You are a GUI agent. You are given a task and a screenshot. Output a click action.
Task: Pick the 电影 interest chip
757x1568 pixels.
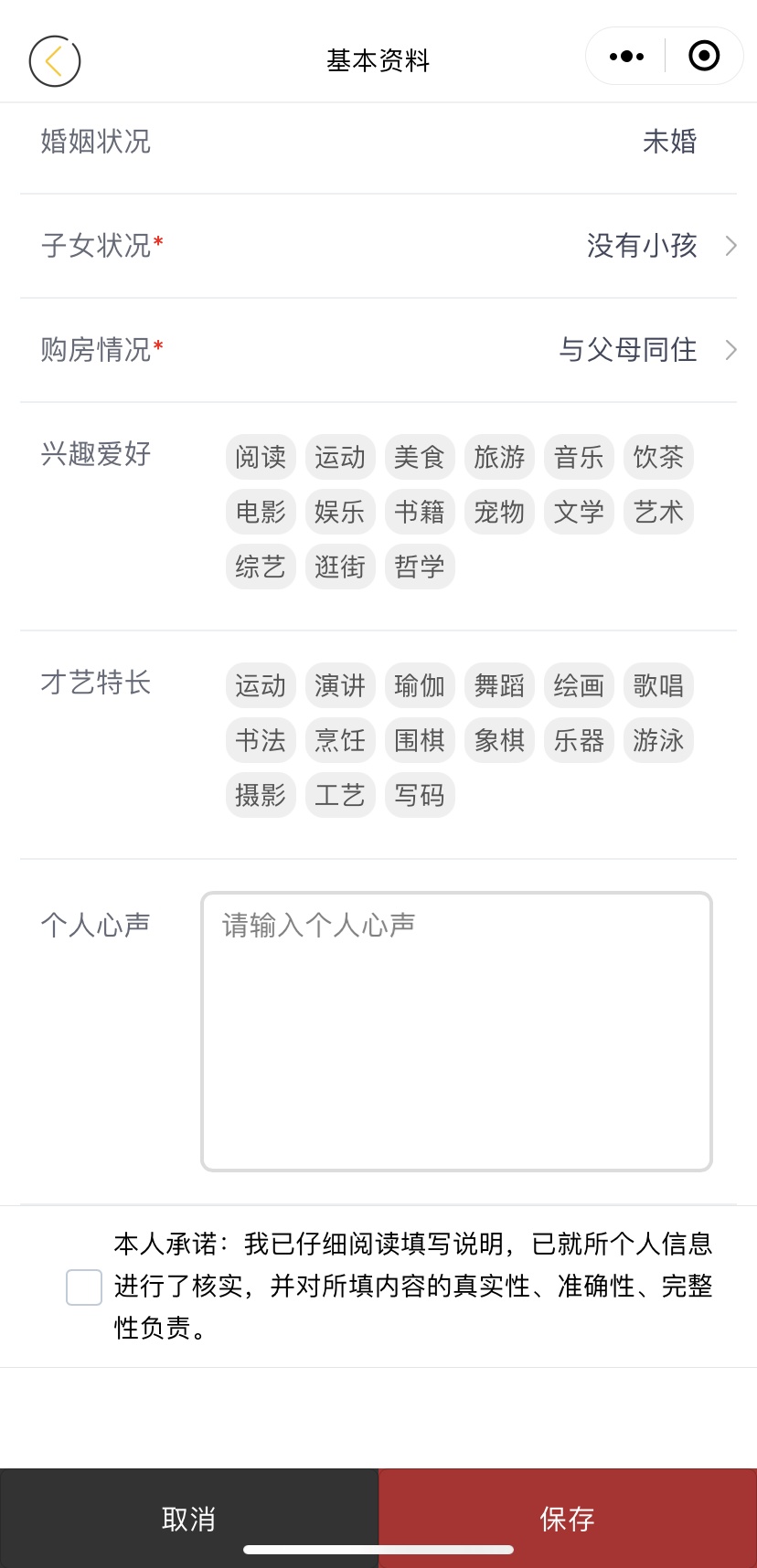click(261, 512)
